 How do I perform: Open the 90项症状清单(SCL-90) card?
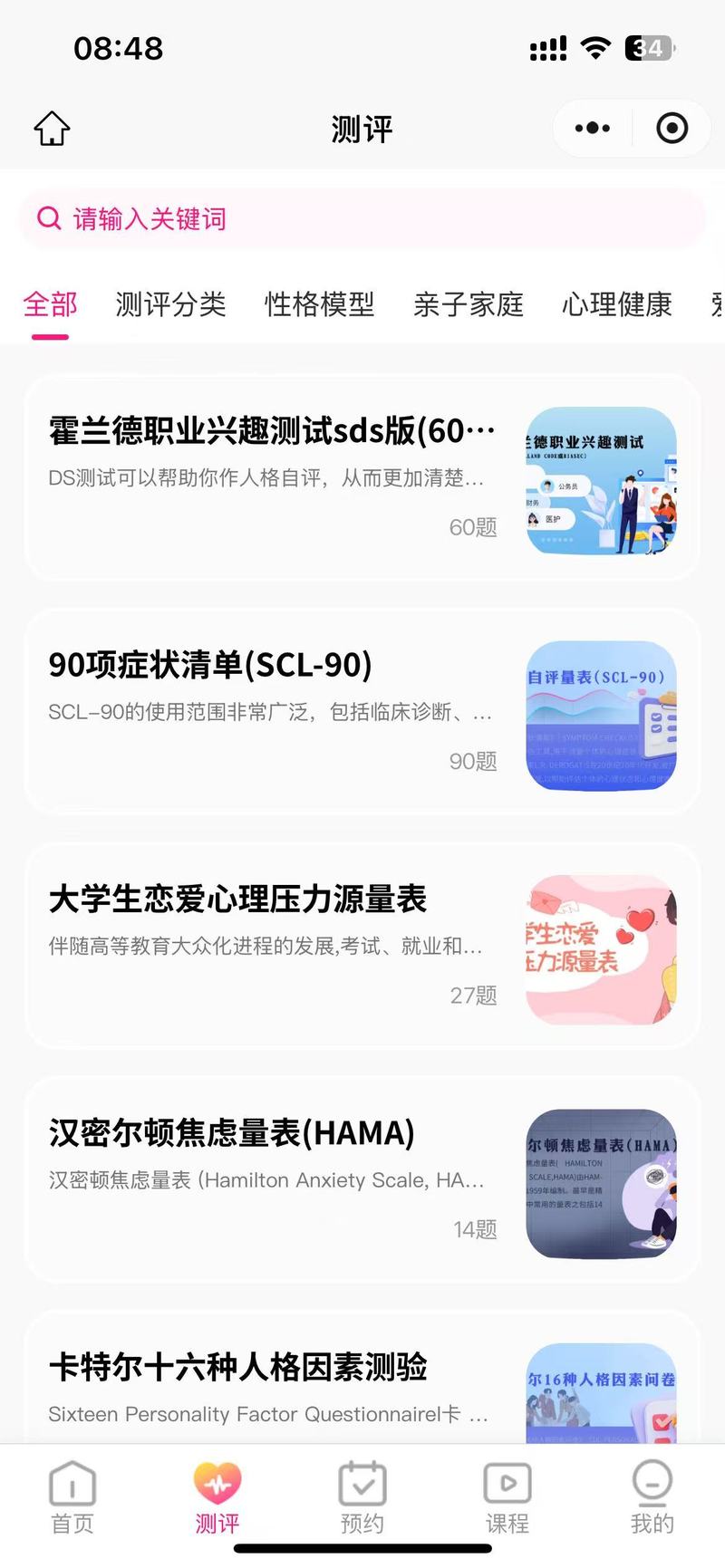(362, 712)
